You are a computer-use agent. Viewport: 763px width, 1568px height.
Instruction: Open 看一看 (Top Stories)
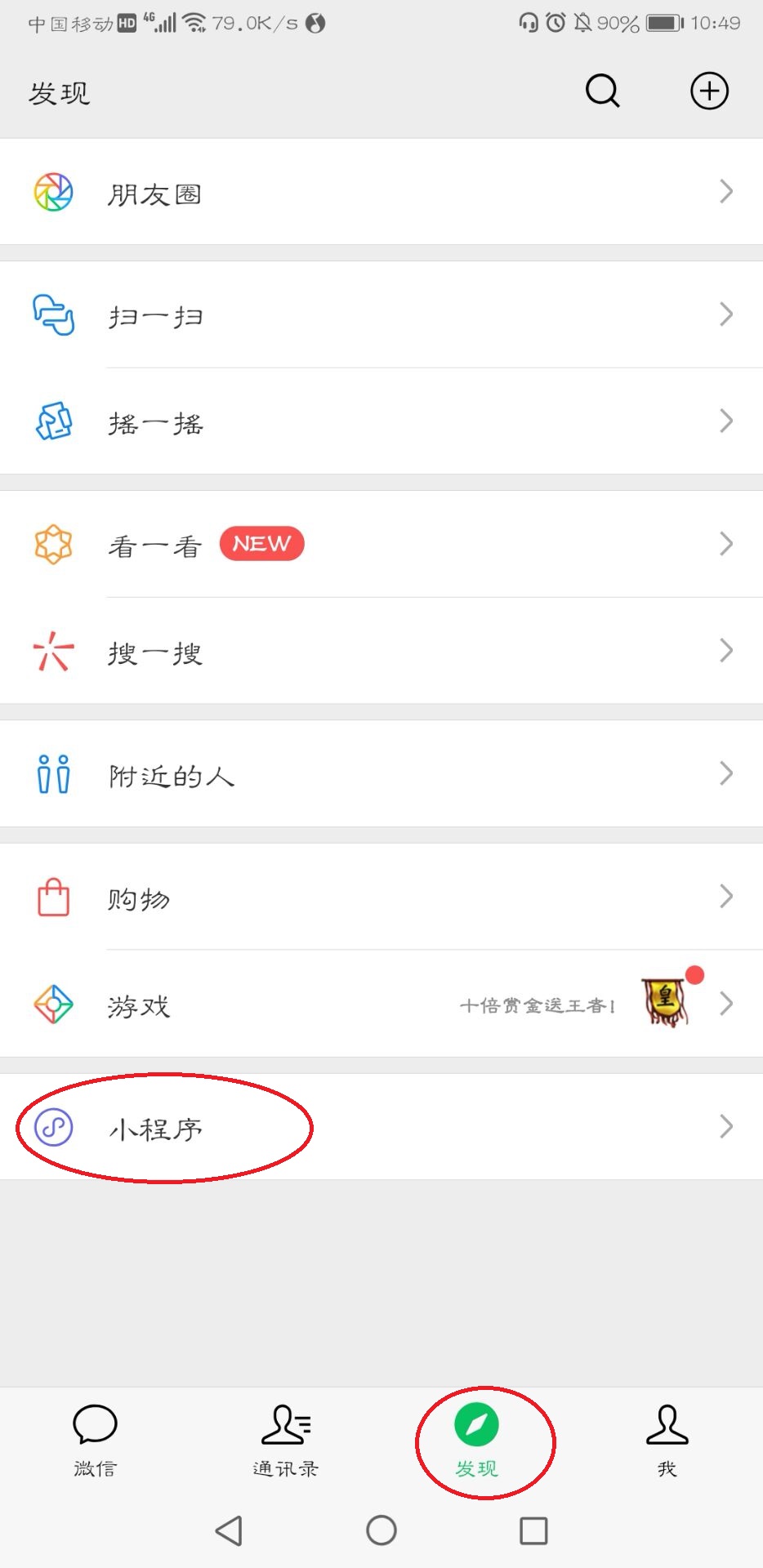click(154, 544)
